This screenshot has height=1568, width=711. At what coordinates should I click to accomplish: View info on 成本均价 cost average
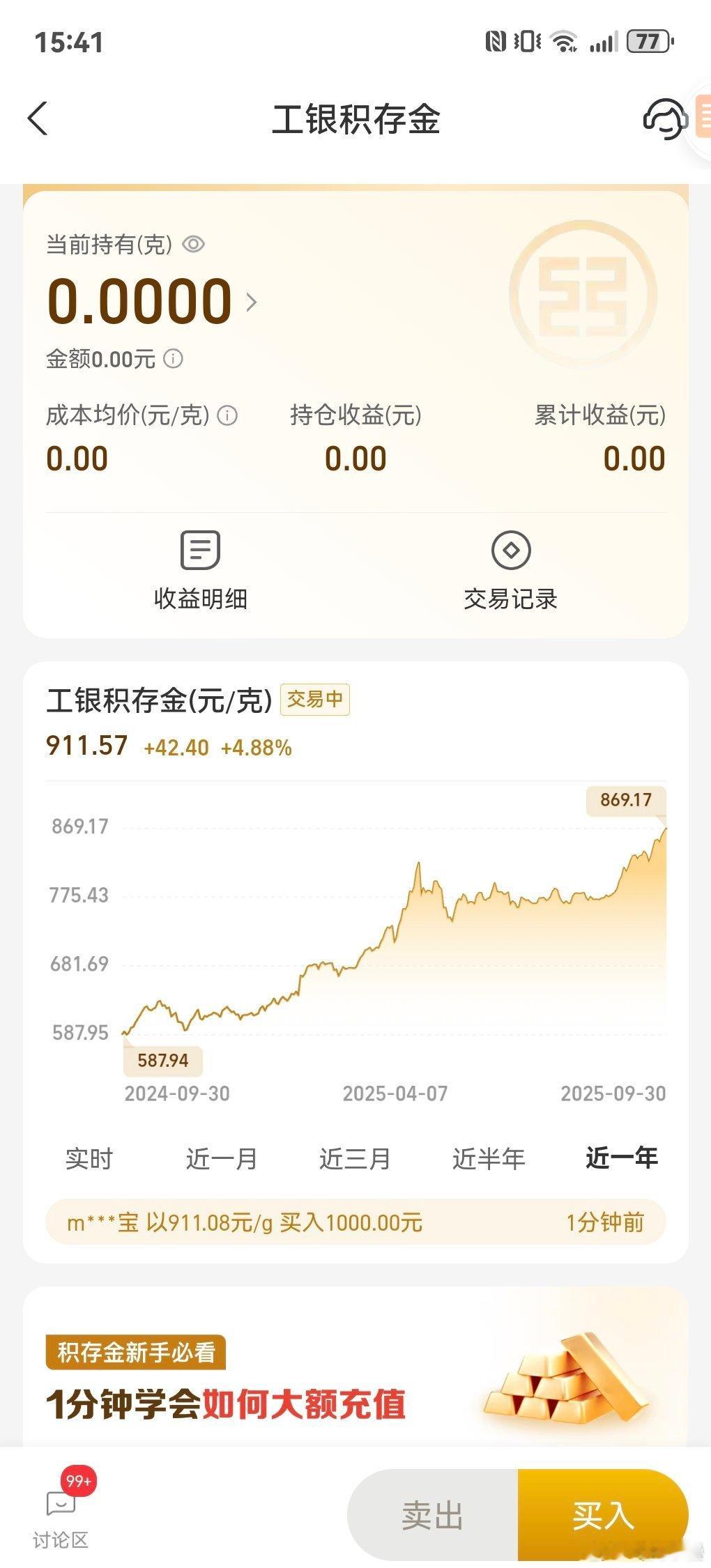pos(228,416)
